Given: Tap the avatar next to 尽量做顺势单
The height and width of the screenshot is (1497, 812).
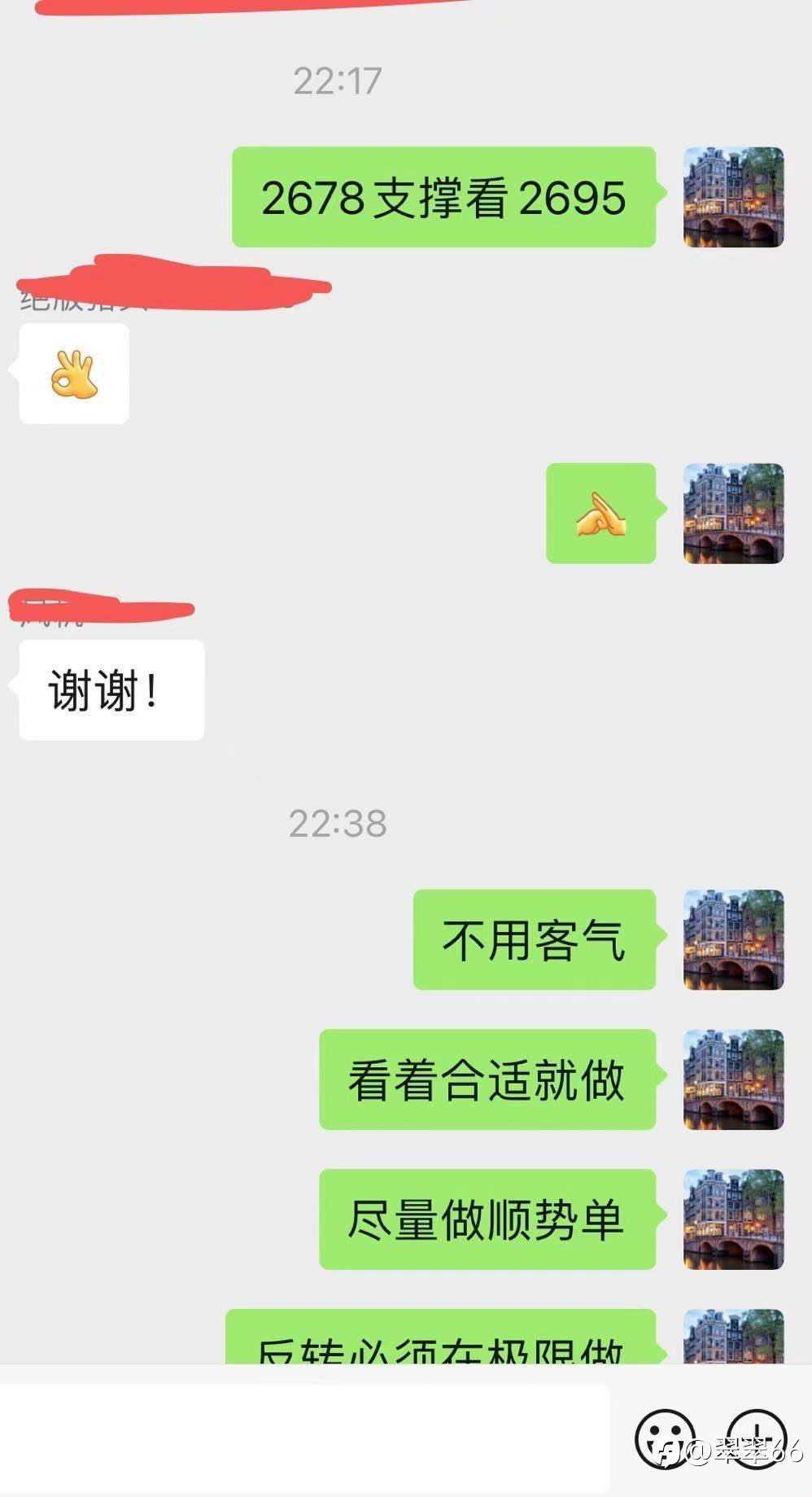Looking at the screenshot, I should [733, 1219].
